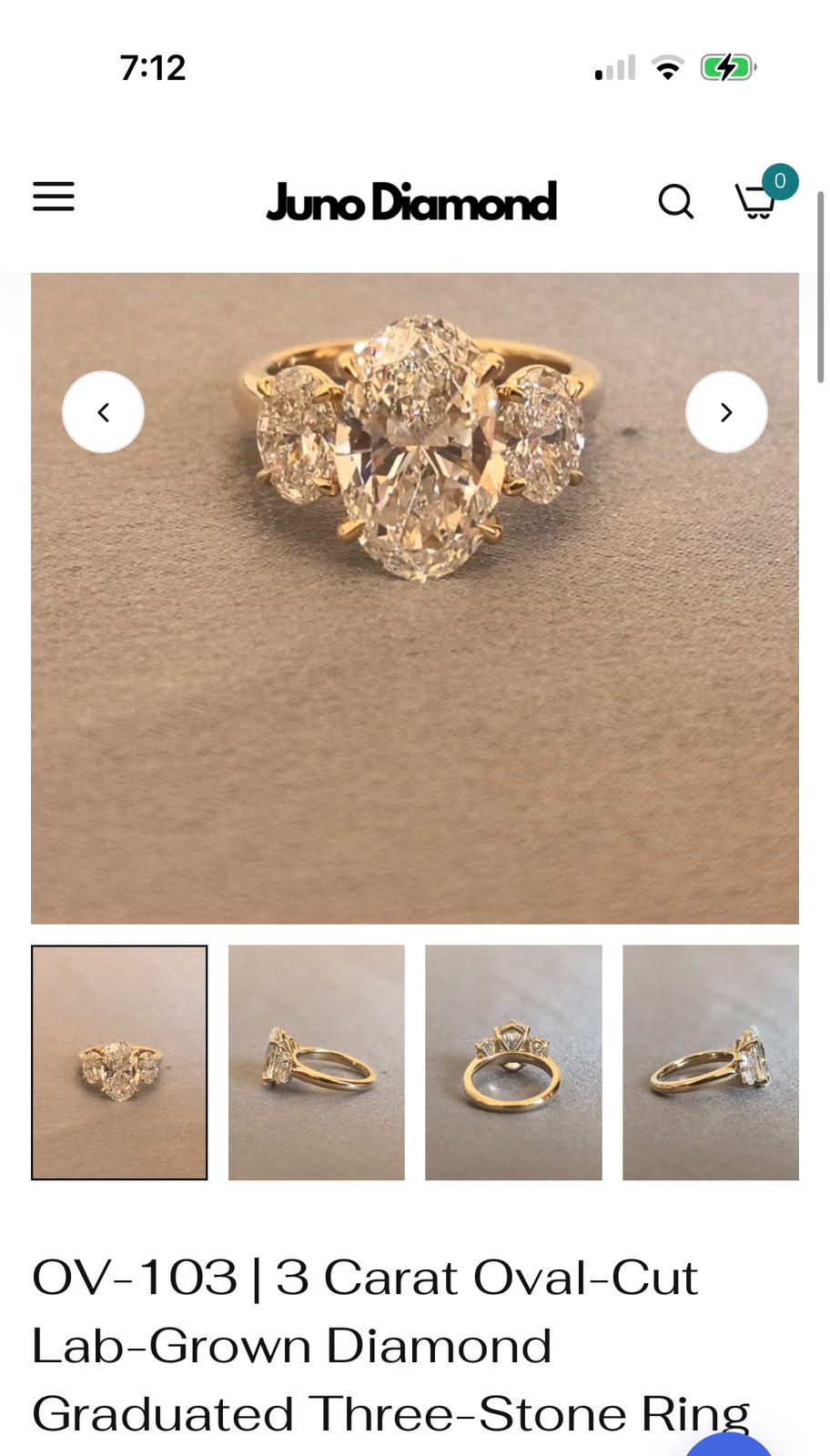Select the second thumbnail showing ring side view
The image size is (830, 1456).
tap(317, 1063)
